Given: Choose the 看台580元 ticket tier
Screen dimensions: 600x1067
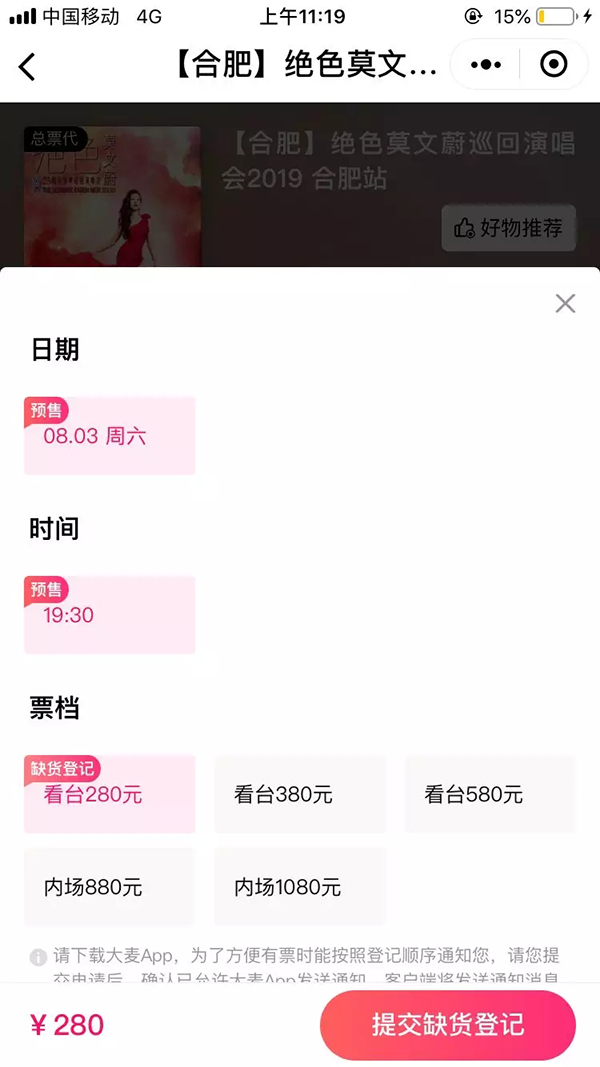Looking at the screenshot, I should coord(490,793).
